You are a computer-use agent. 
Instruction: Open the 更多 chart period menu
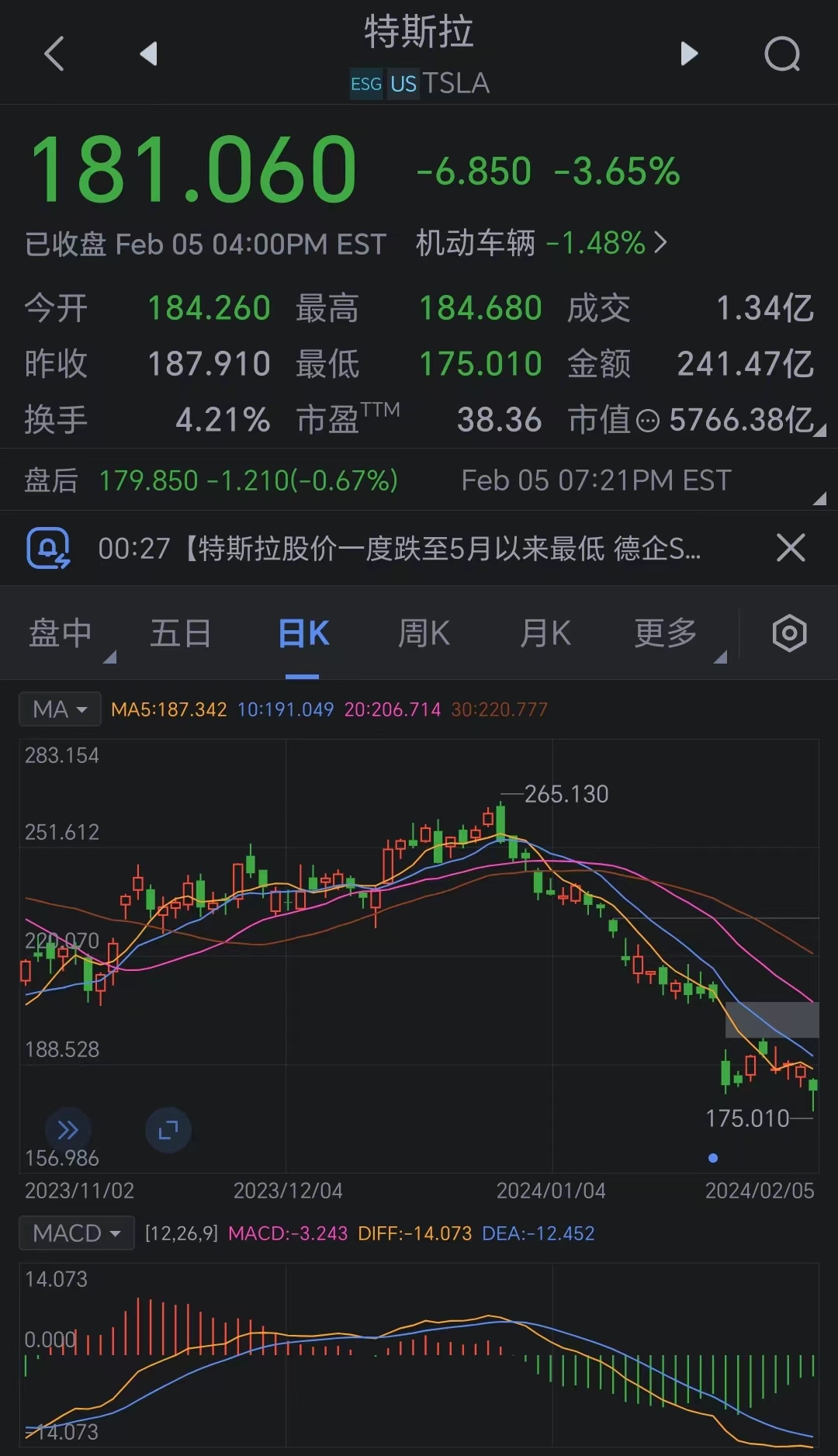[667, 634]
